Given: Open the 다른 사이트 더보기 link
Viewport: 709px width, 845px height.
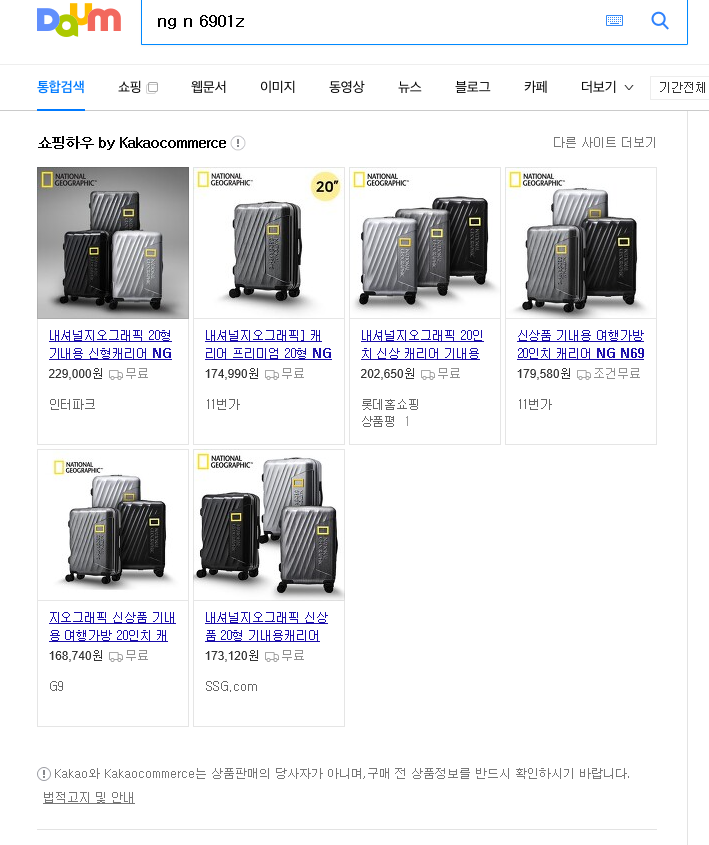Looking at the screenshot, I should (604, 143).
